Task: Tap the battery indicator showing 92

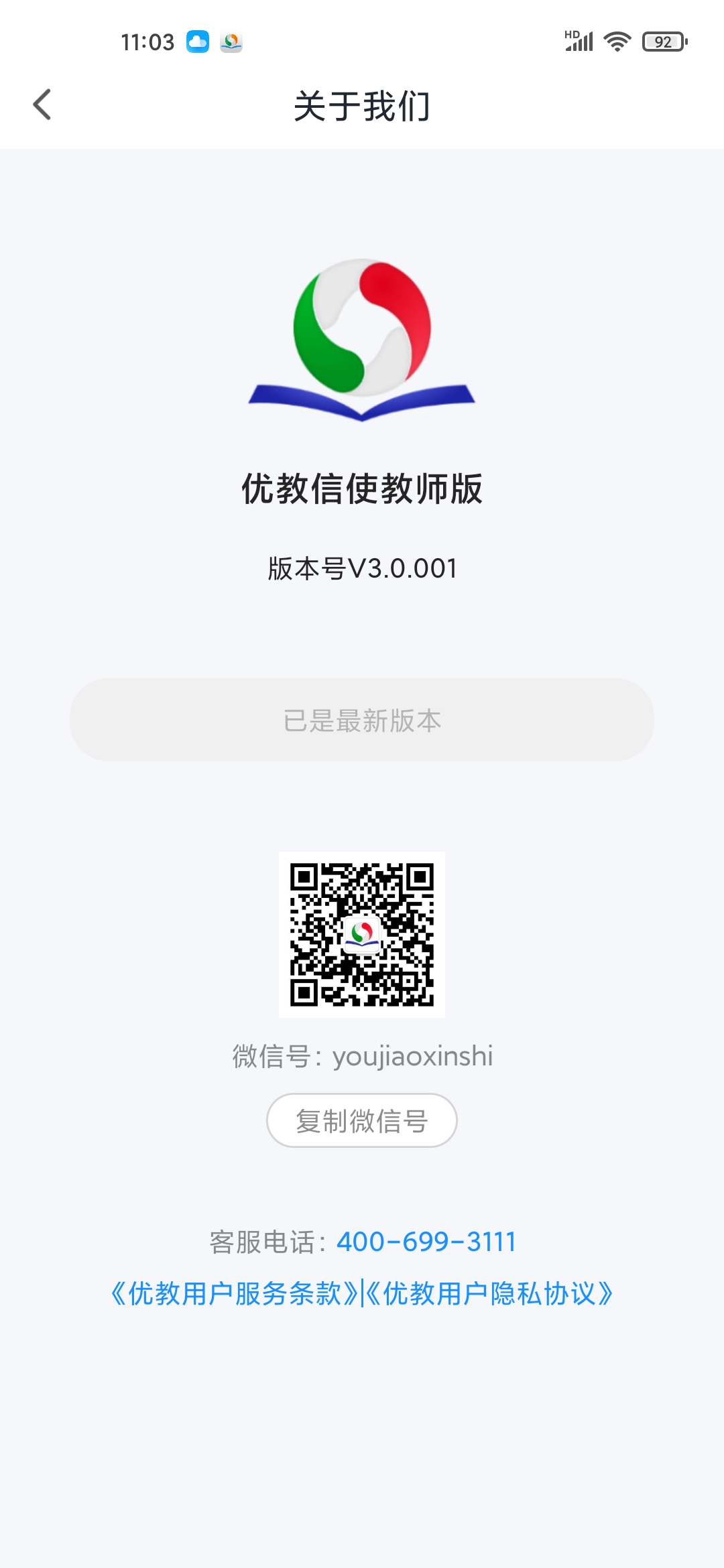Action: coord(664,42)
